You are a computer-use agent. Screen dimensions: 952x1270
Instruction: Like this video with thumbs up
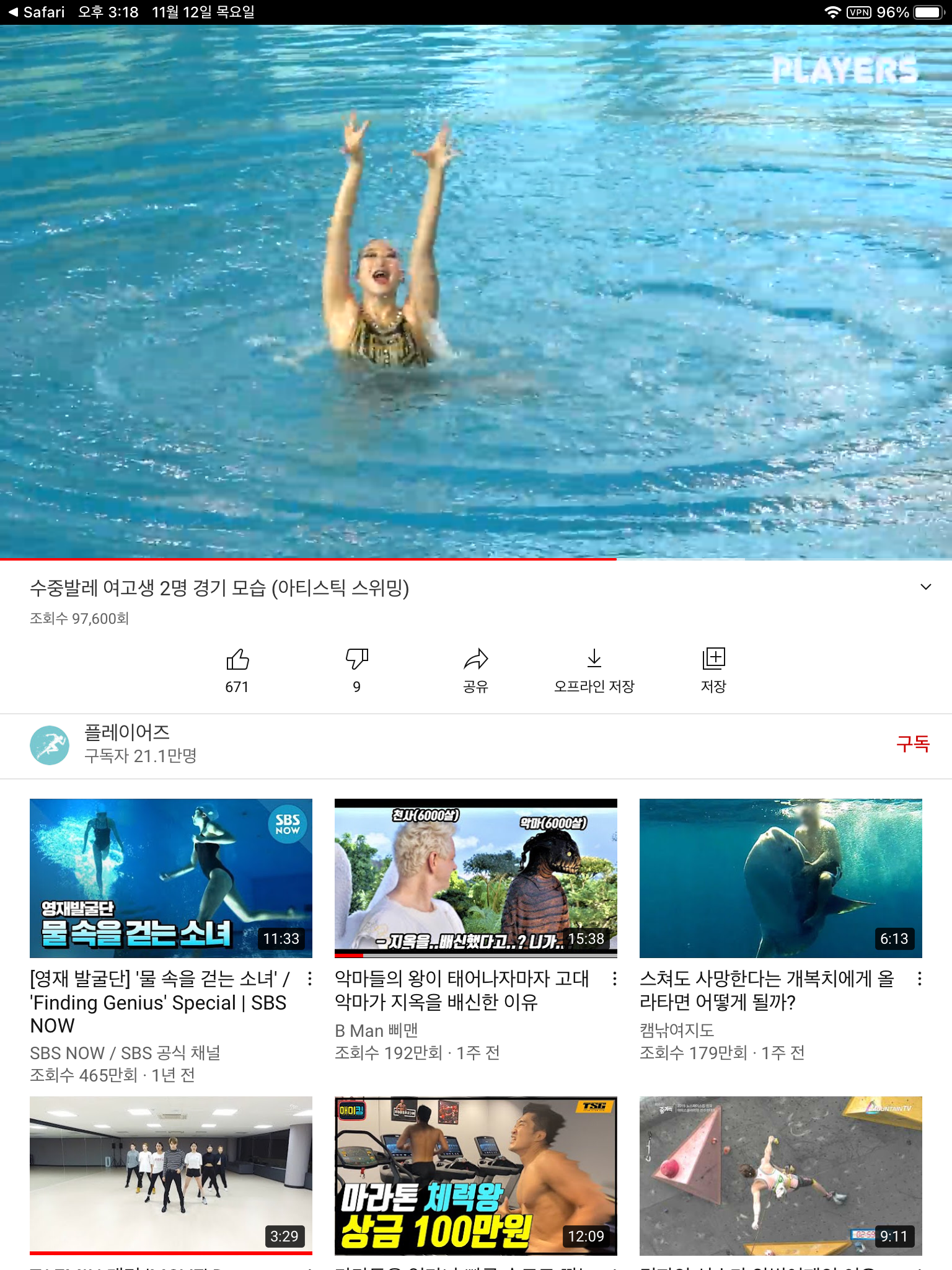(x=237, y=660)
